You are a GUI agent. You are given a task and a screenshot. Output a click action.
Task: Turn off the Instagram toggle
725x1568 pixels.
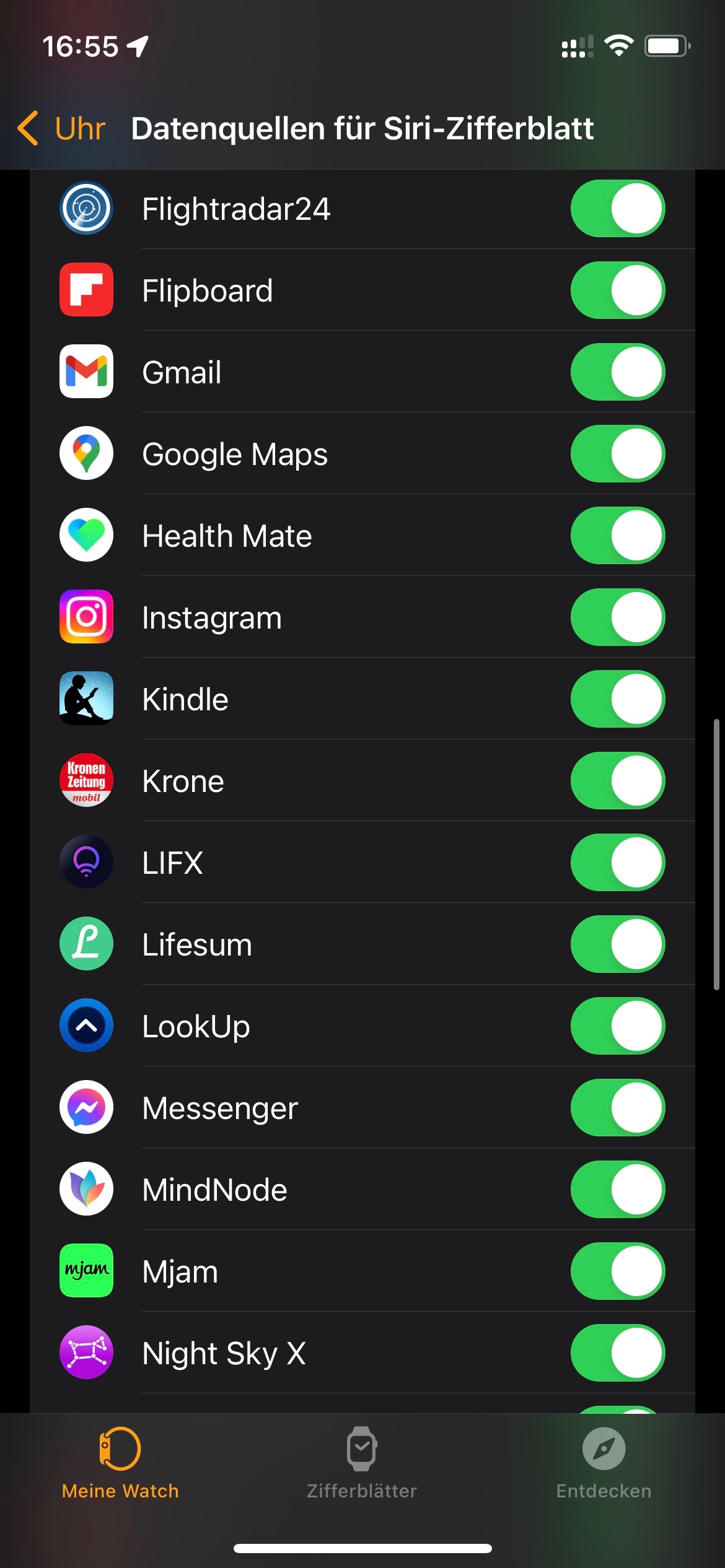617,617
